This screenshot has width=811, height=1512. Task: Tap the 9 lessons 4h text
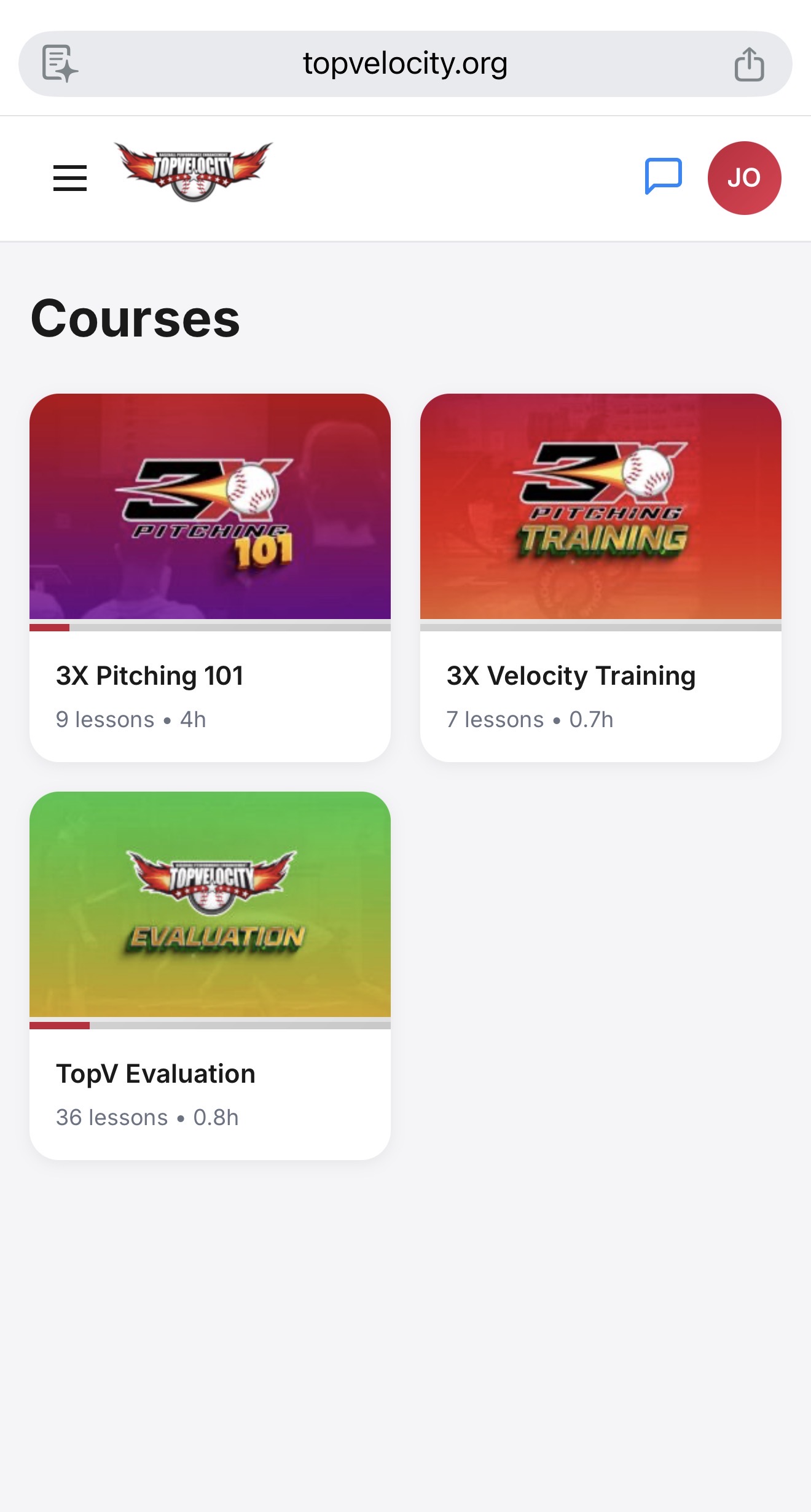pyautogui.click(x=130, y=719)
